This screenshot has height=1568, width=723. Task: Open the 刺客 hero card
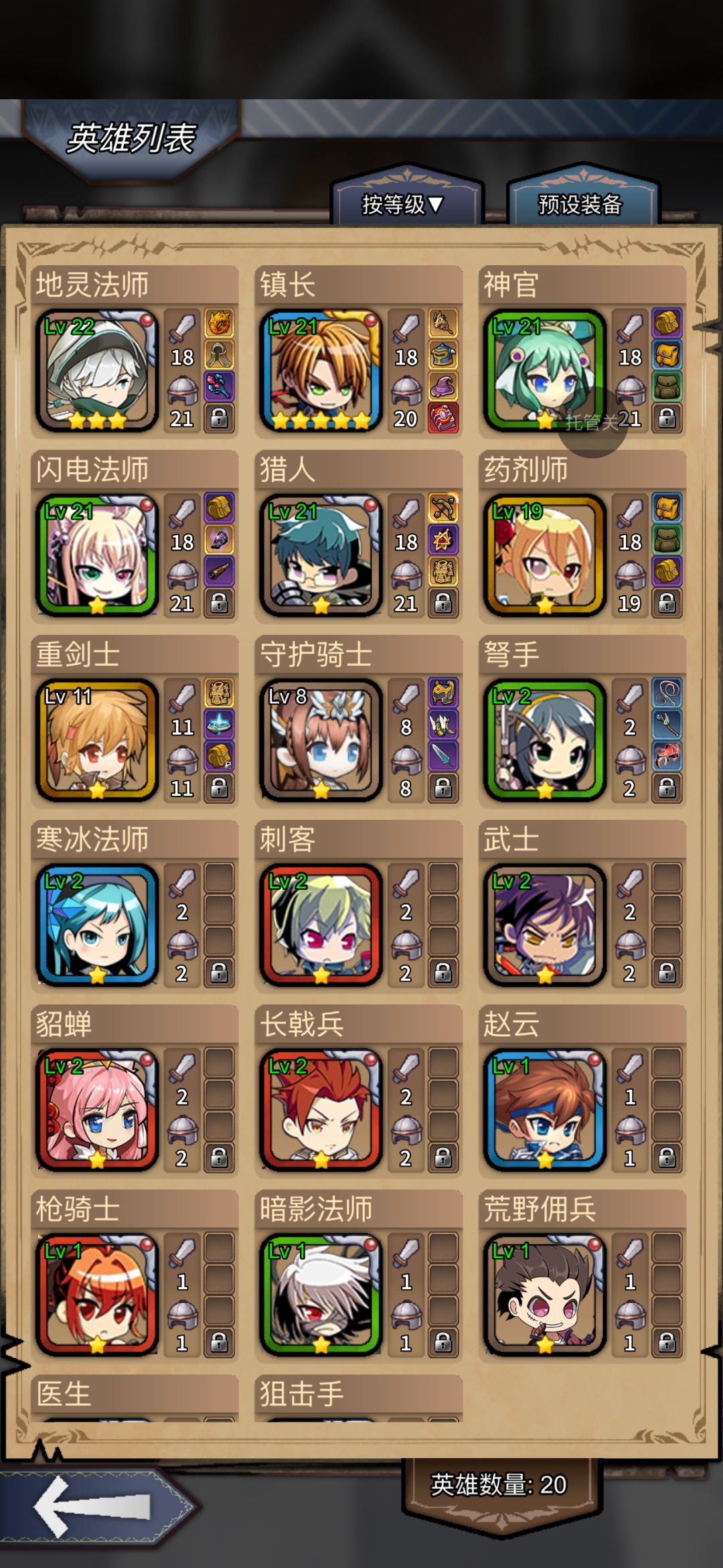(x=359, y=907)
